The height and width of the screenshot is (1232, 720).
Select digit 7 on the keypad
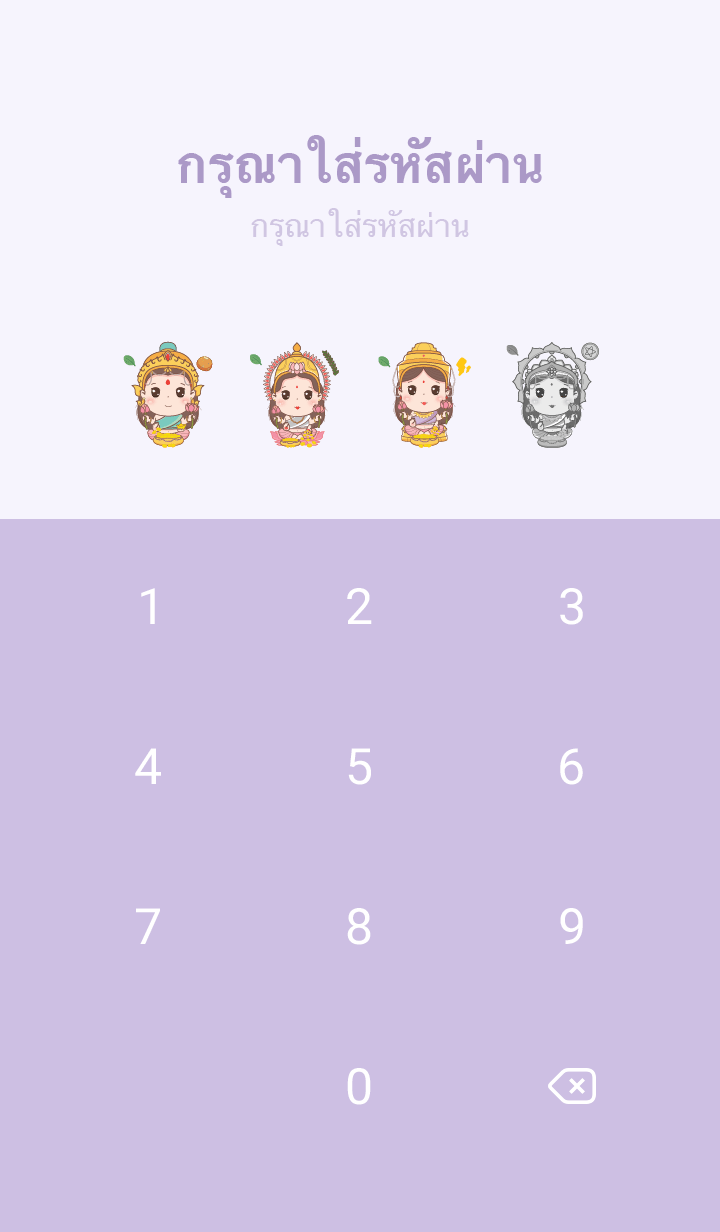click(x=148, y=927)
